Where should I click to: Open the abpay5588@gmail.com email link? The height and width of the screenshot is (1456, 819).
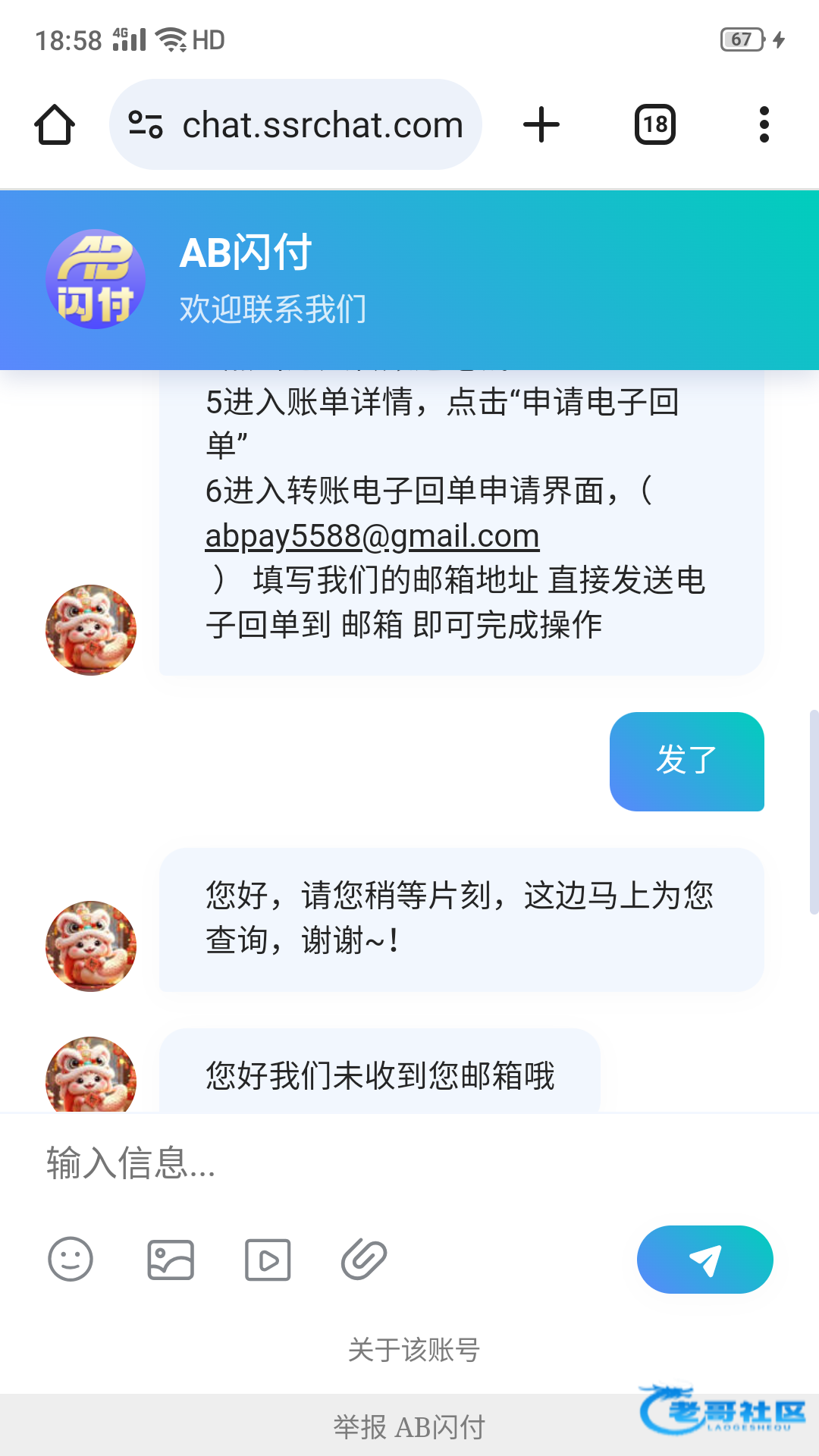click(372, 536)
